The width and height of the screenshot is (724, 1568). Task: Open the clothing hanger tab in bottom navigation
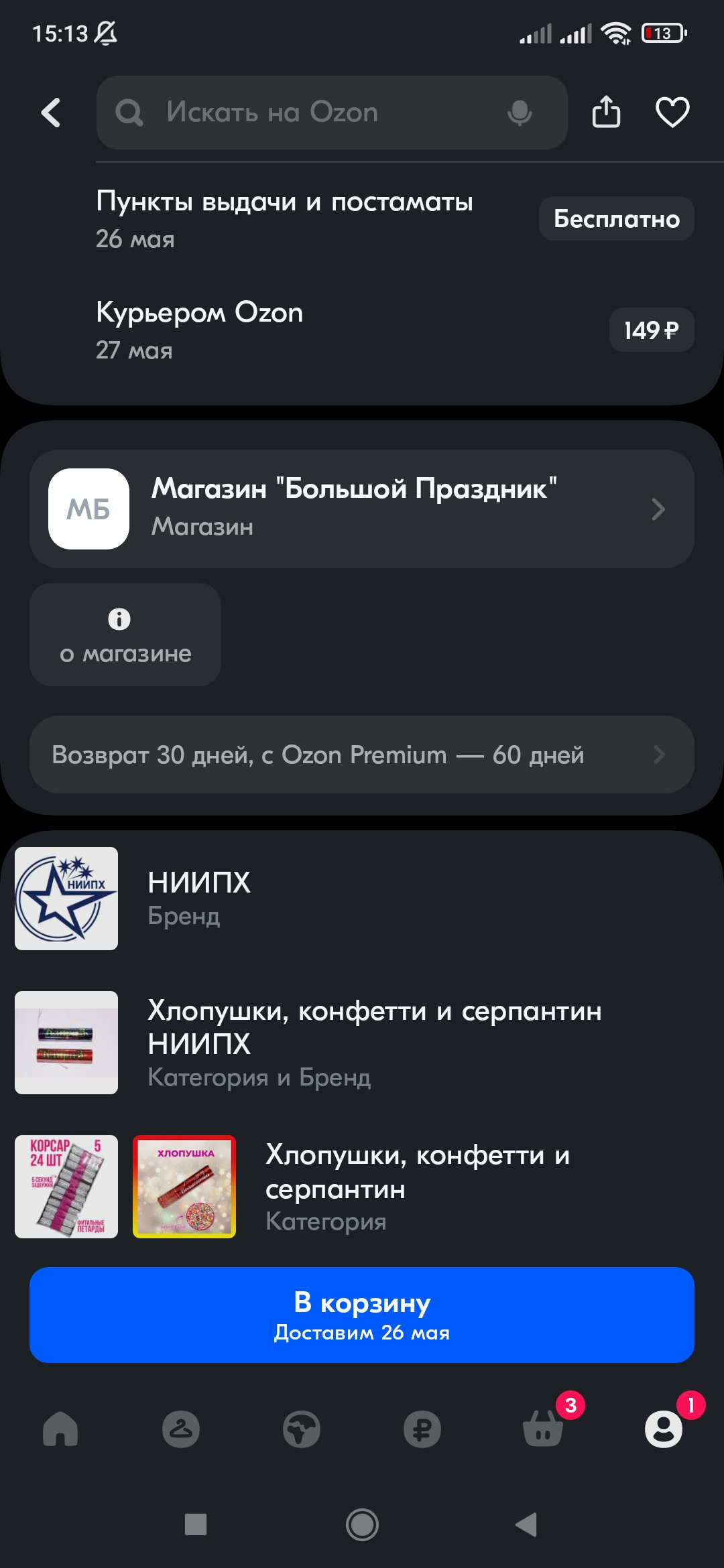[181, 1429]
